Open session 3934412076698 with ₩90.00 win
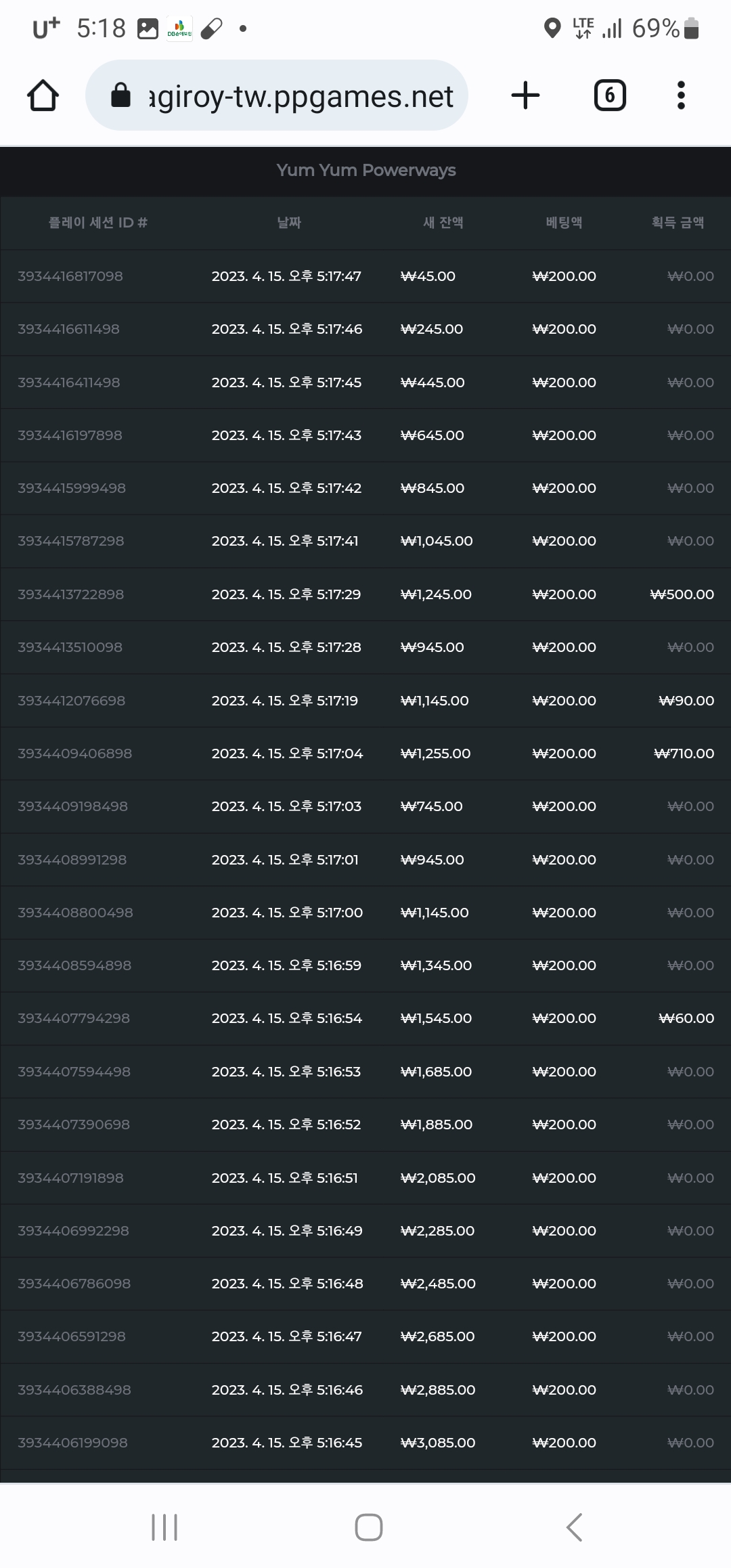This screenshot has width=731, height=1568. (x=365, y=701)
